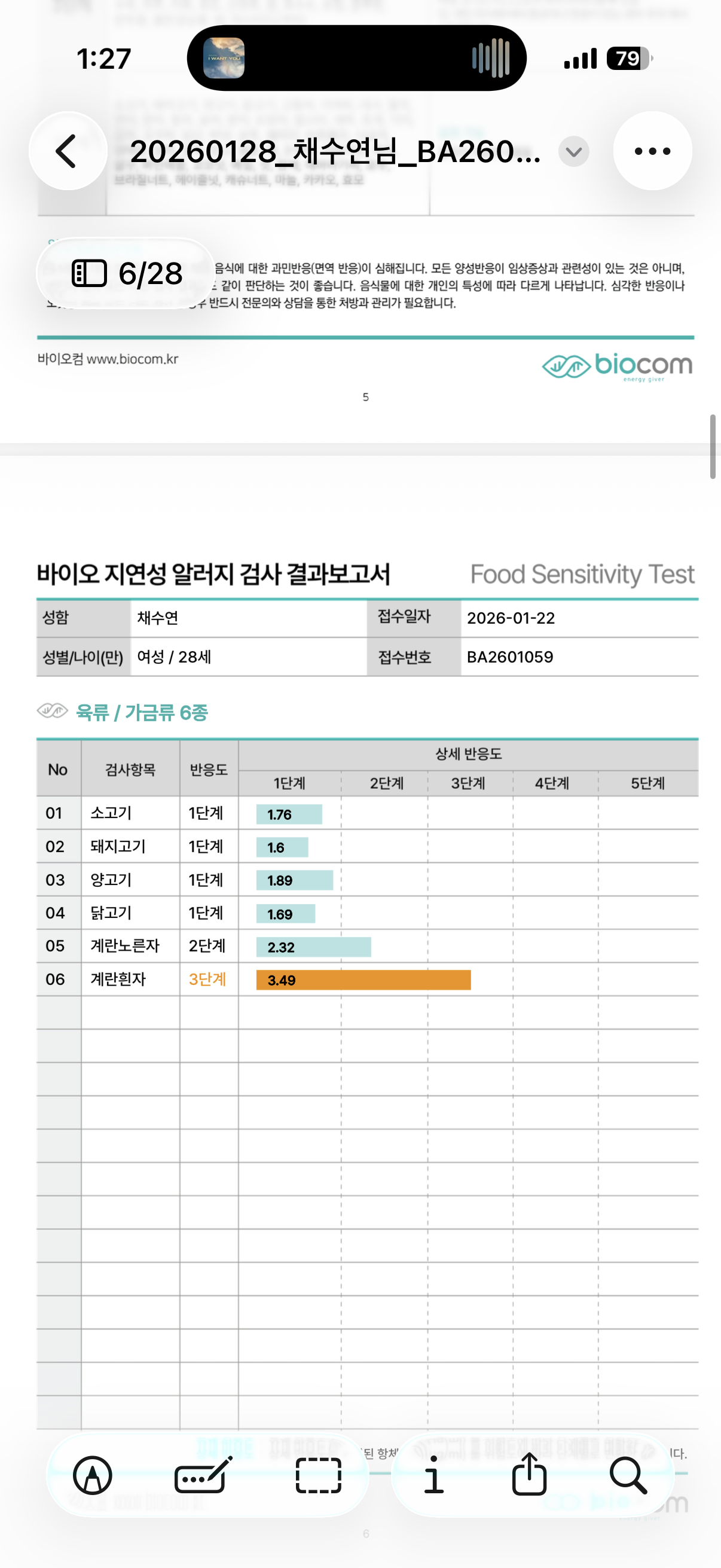Select the 소고기 test item cell
Image resolution: width=721 pixels, height=1568 pixels.
click(x=130, y=813)
